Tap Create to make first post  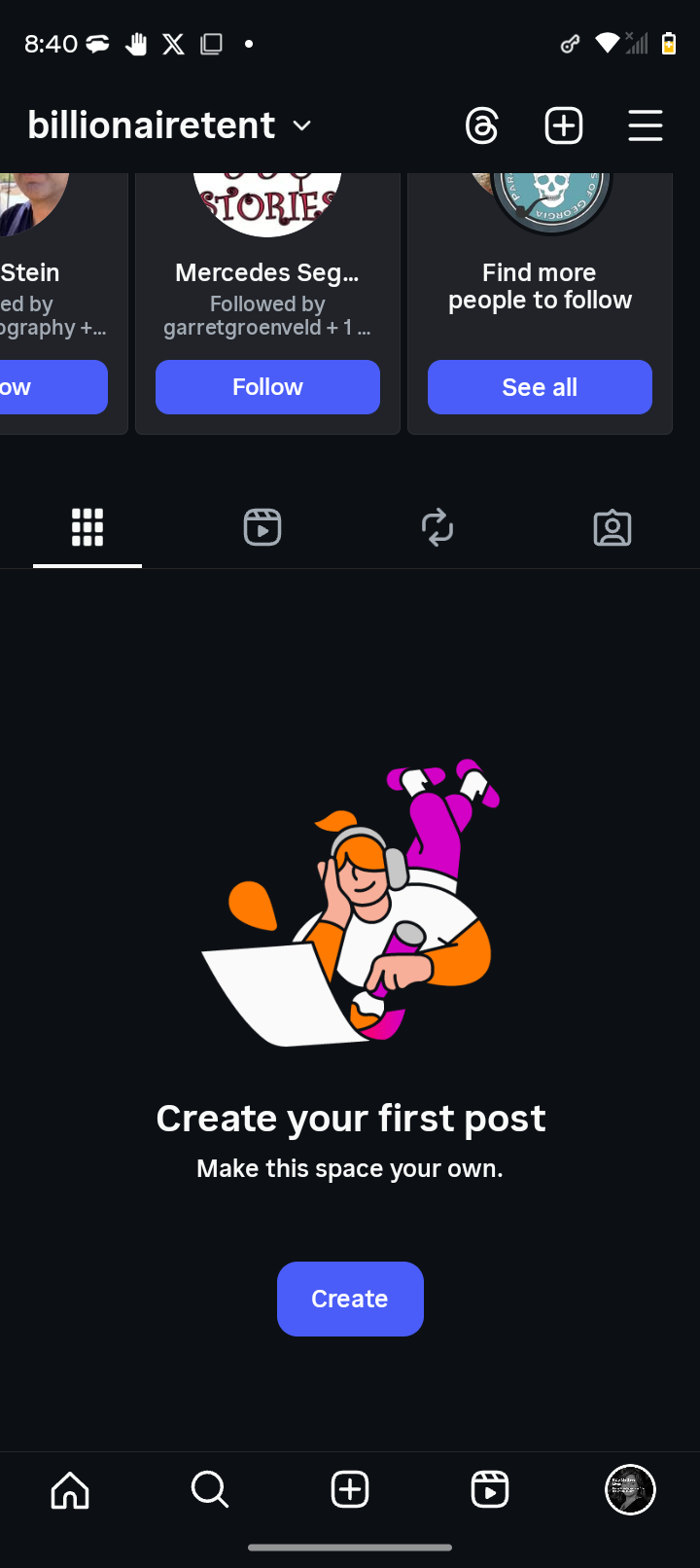click(x=350, y=1299)
